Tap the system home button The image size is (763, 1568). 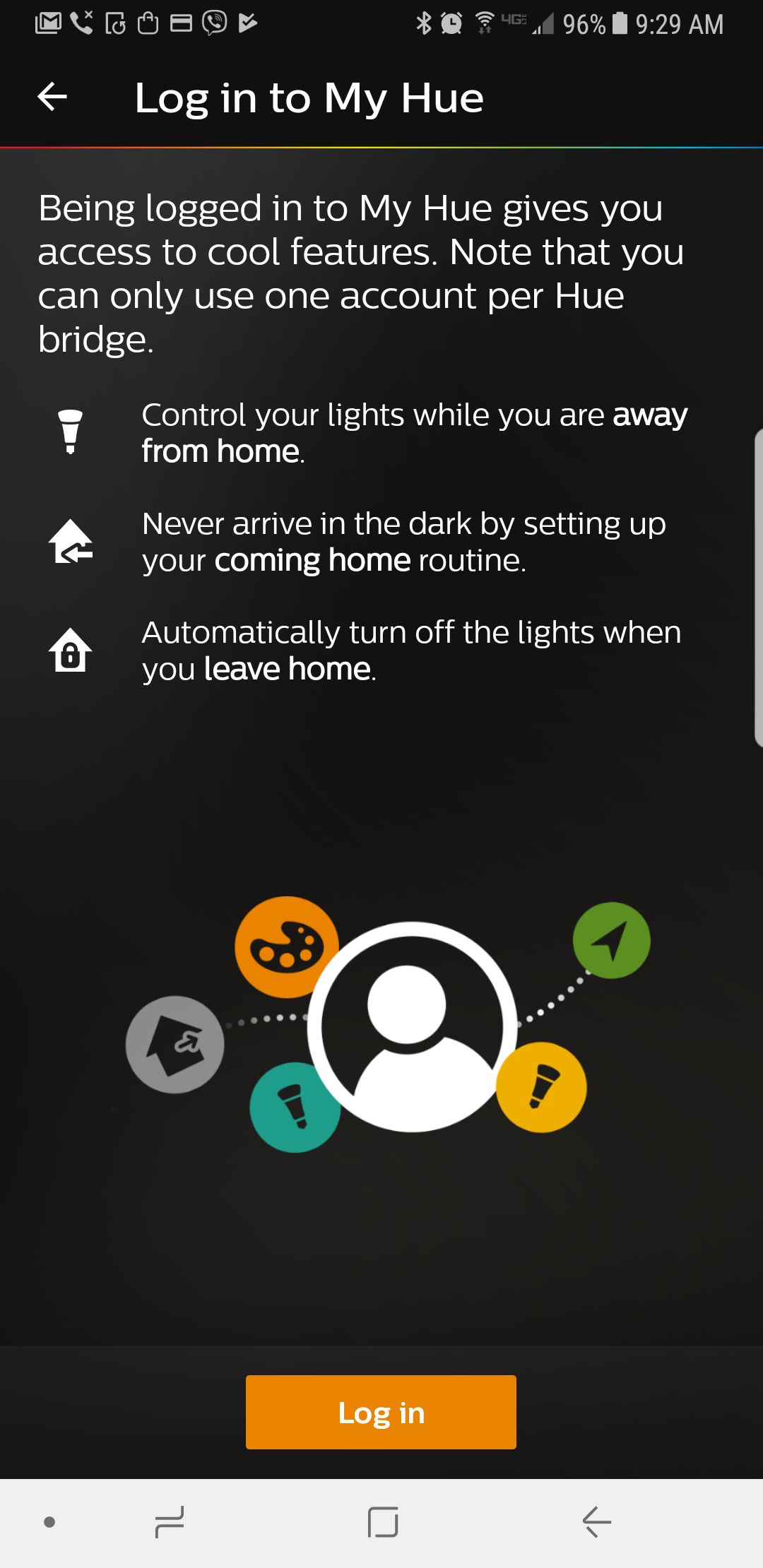(382, 1521)
